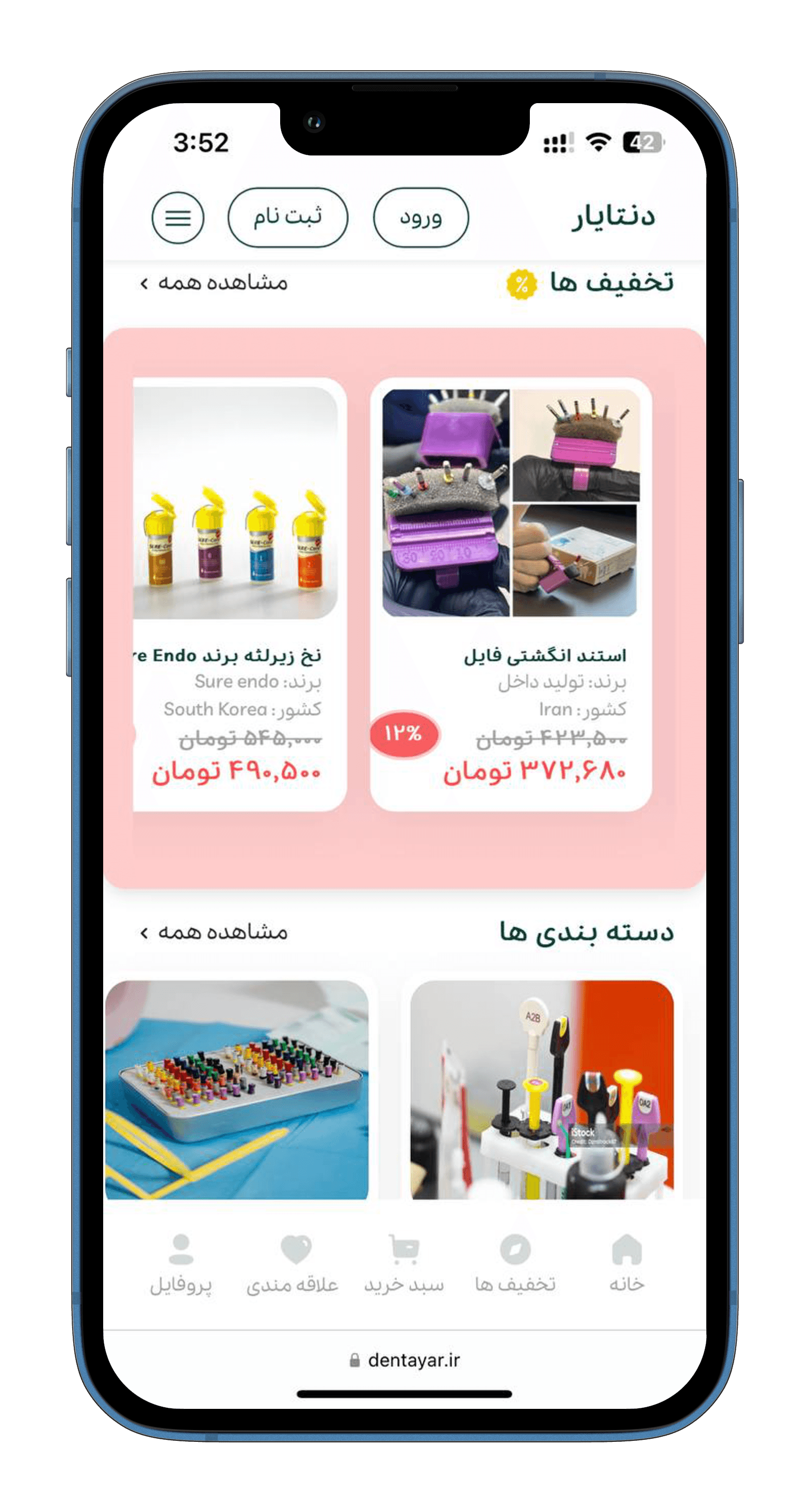This screenshot has width=810, height=1512.
Task: Switch to the تخفیف ها discounts tab
Action: [515, 1262]
